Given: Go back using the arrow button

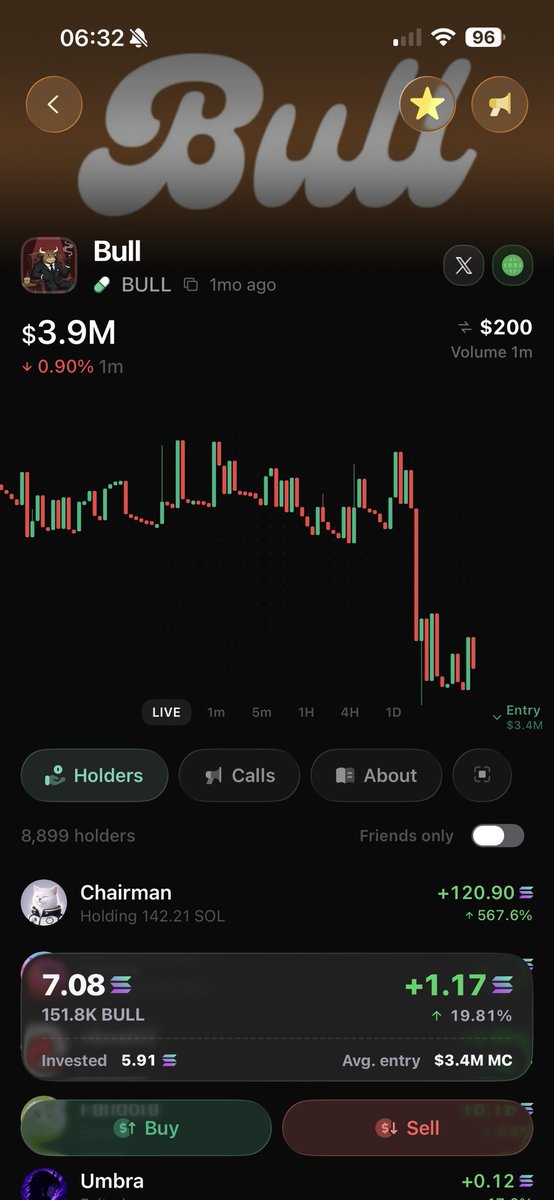Looking at the screenshot, I should [x=53, y=104].
